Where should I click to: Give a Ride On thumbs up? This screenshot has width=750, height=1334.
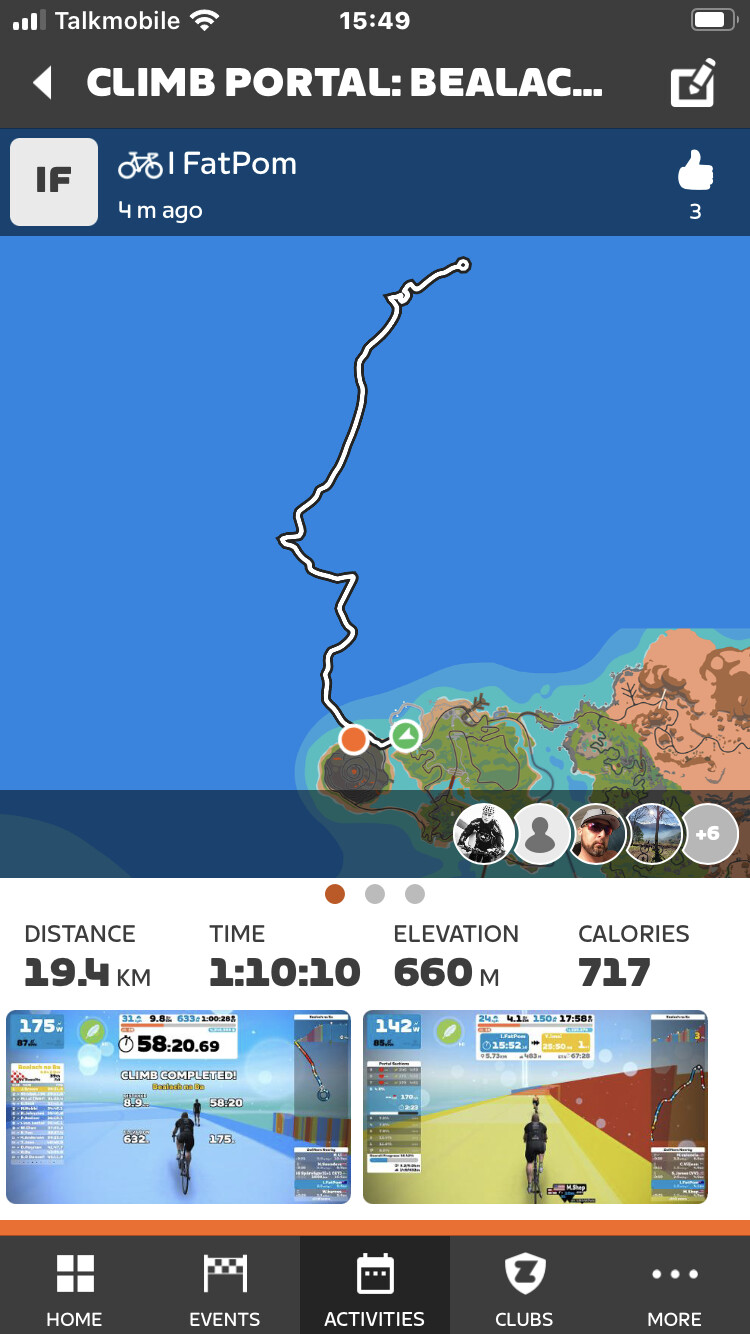[x=695, y=171]
